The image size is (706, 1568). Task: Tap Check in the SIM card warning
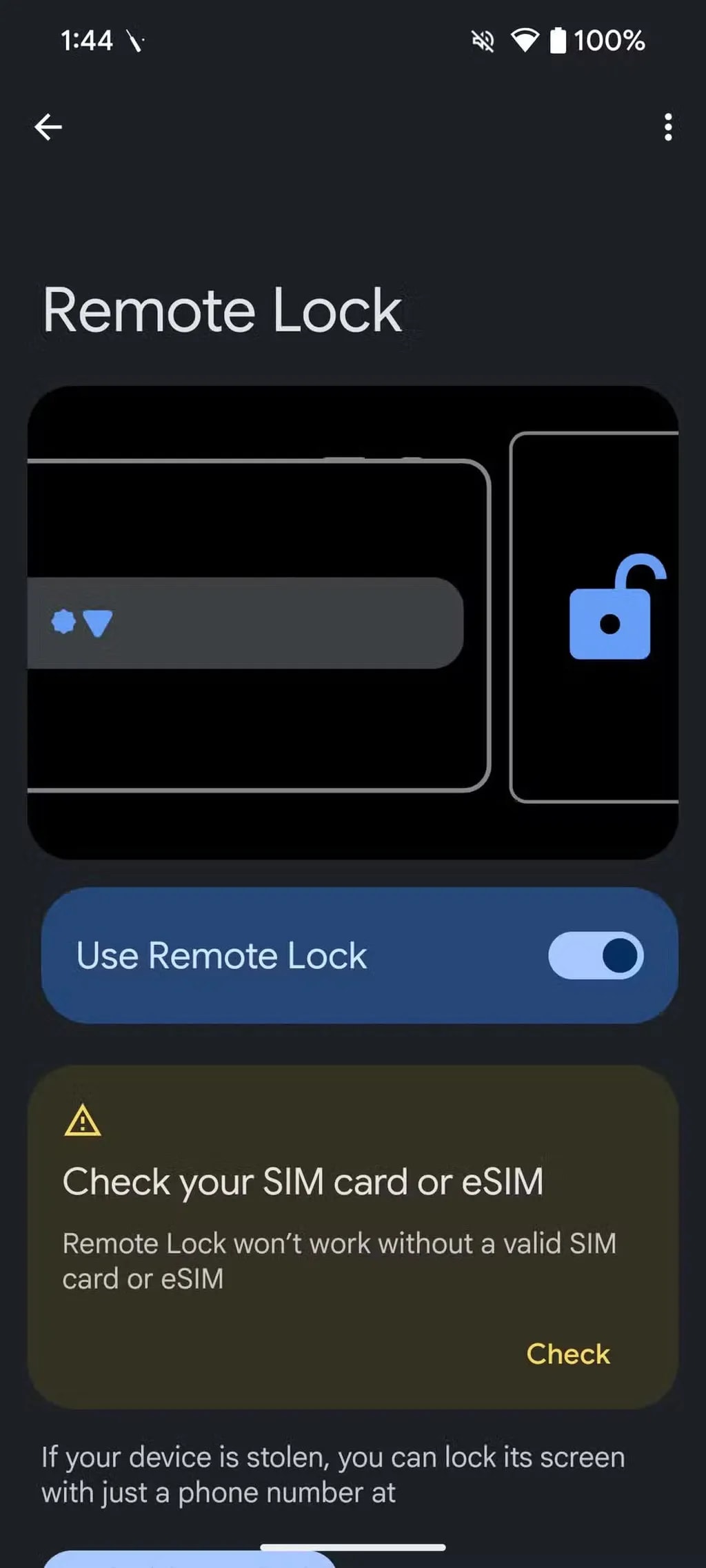pos(568,1354)
